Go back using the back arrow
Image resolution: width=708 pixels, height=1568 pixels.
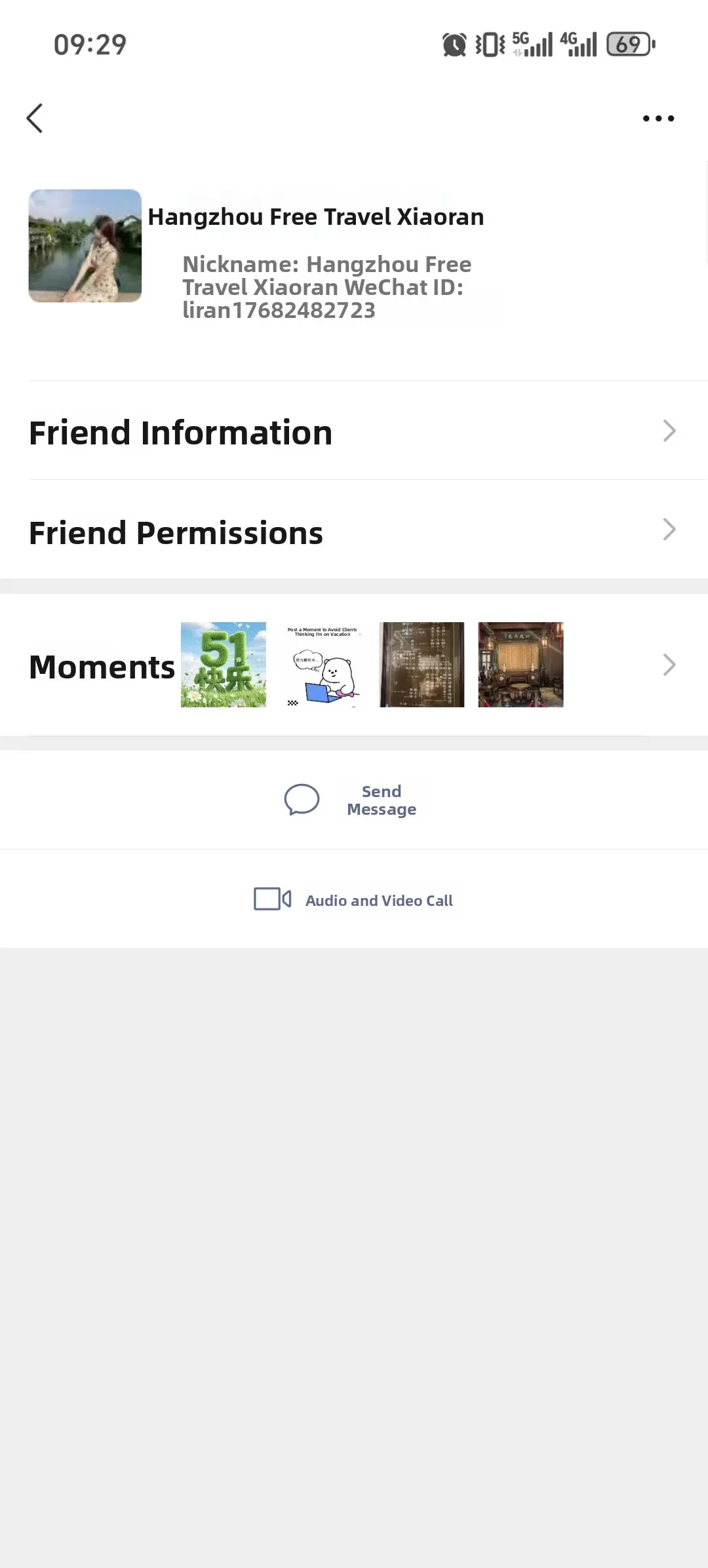tap(35, 119)
